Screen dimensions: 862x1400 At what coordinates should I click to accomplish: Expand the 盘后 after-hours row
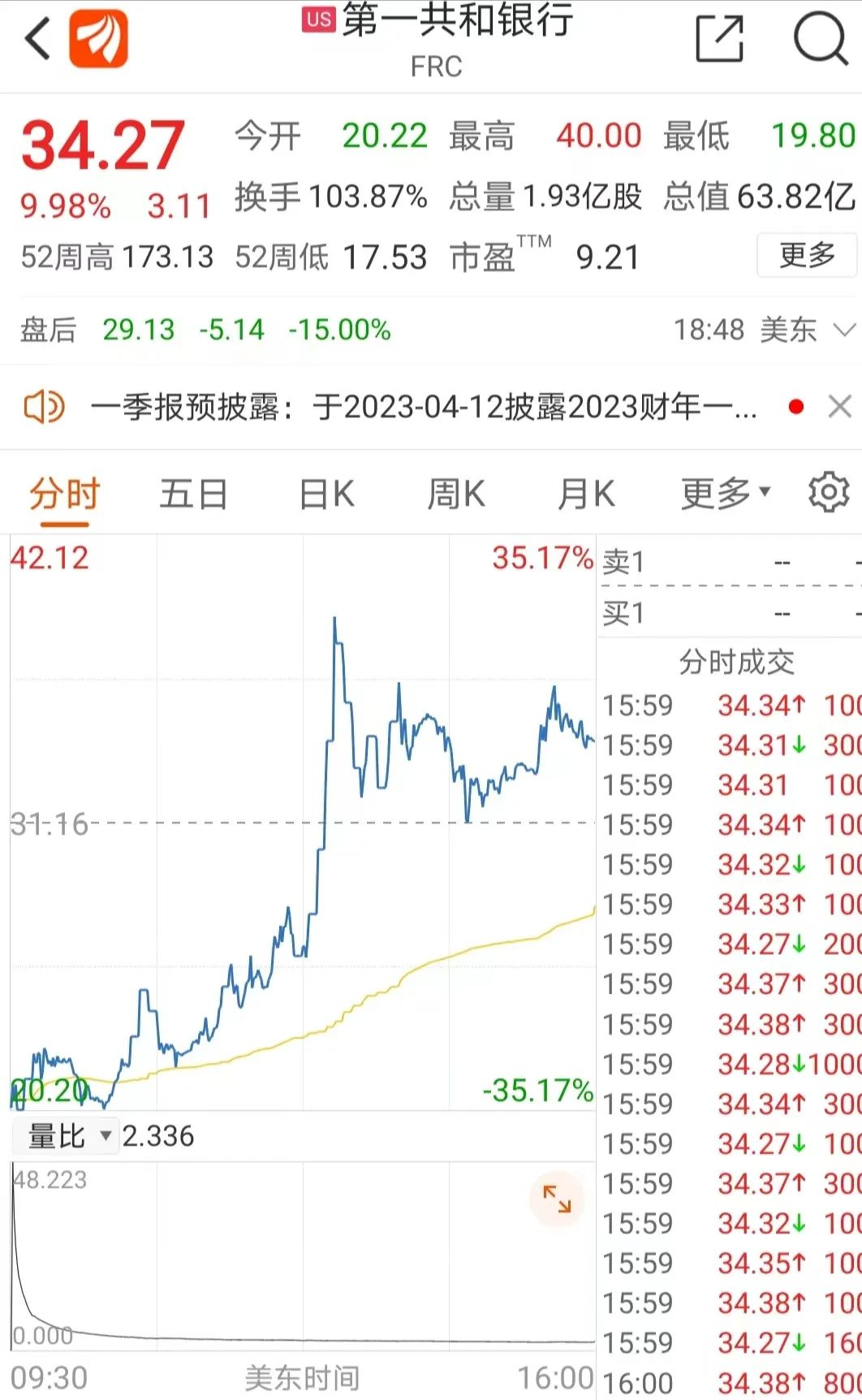[844, 330]
